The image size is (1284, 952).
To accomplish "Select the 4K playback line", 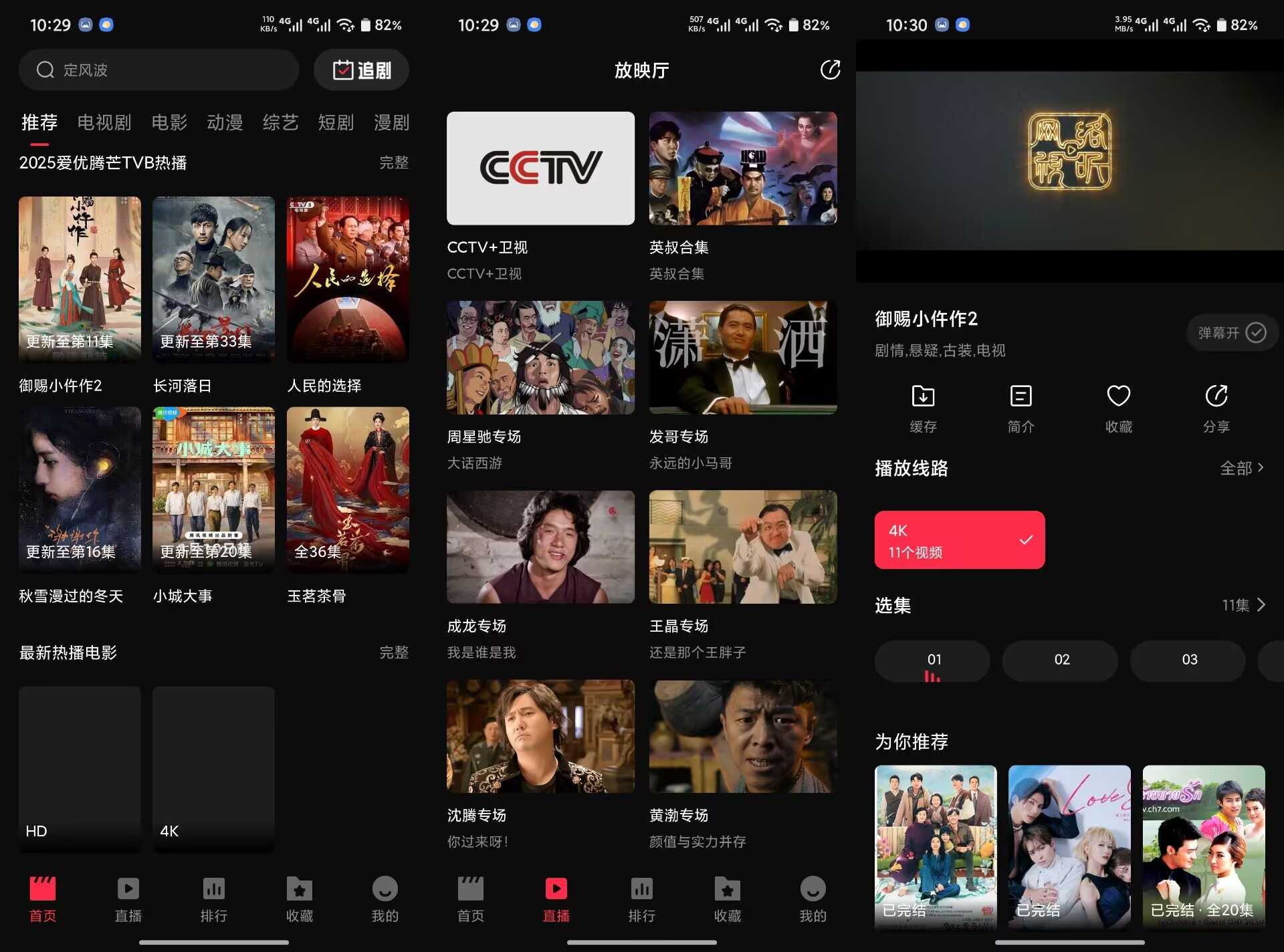I will pyautogui.click(x=959, y=540).
